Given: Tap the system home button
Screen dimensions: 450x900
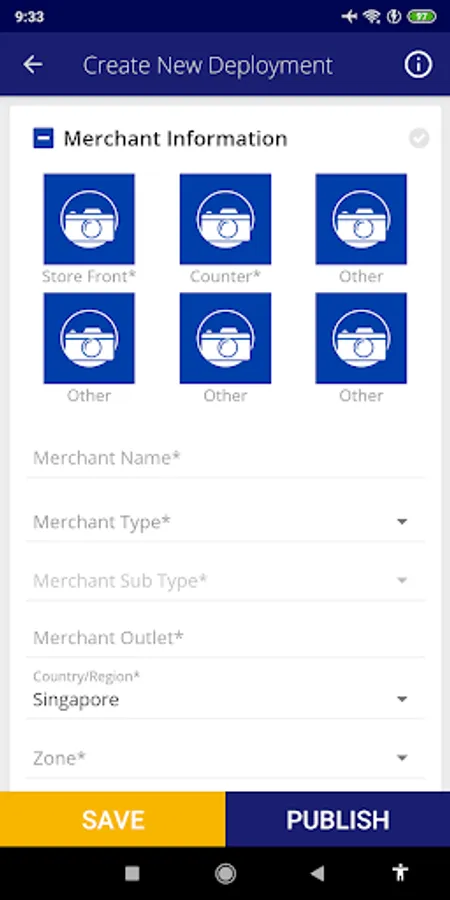Looking at the screenshot, I should pos(225,874).
